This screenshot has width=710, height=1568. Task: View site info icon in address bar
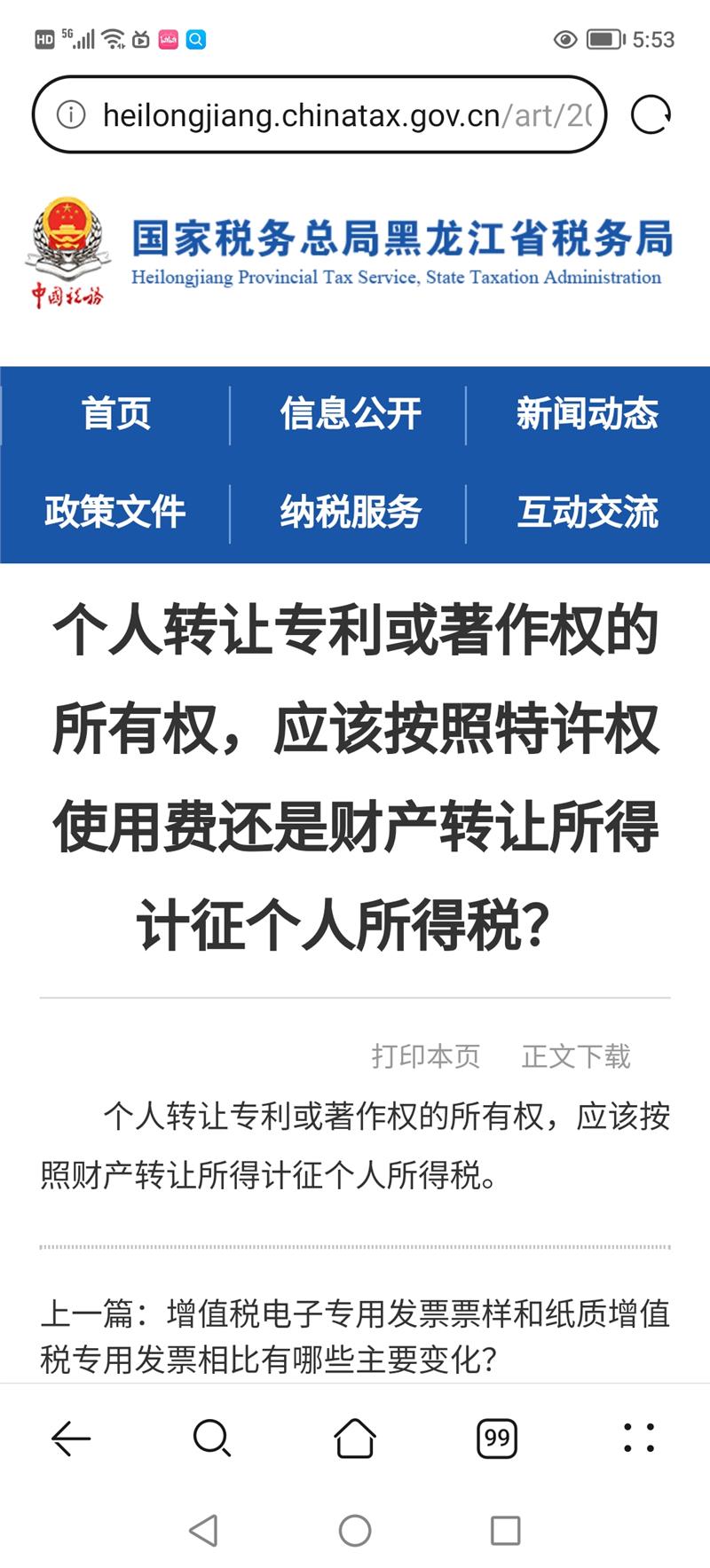coord(71,114)
